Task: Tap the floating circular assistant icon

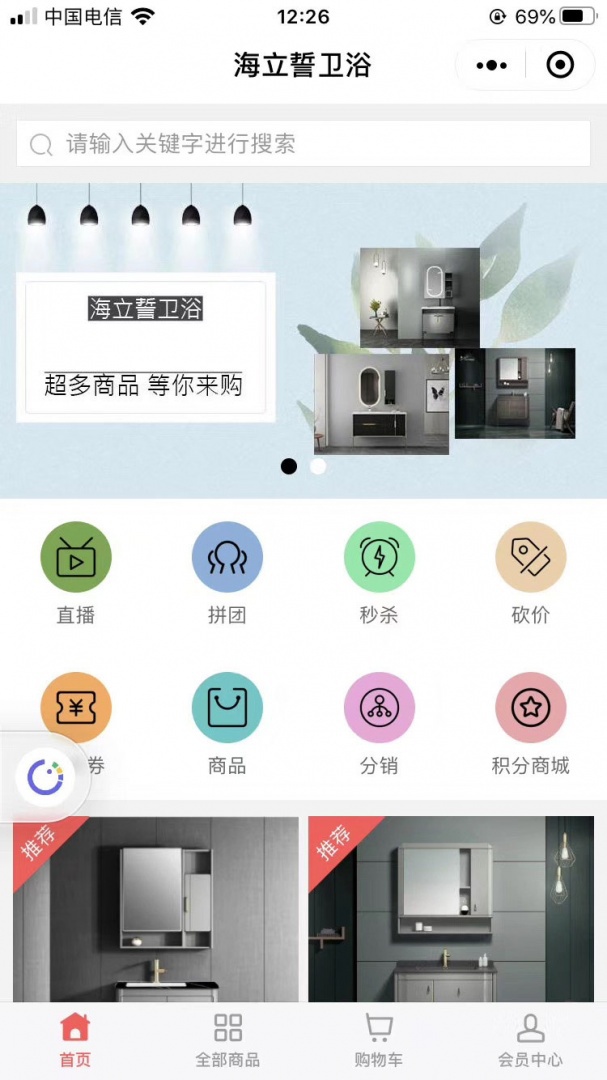Action: tap(45, 777)
